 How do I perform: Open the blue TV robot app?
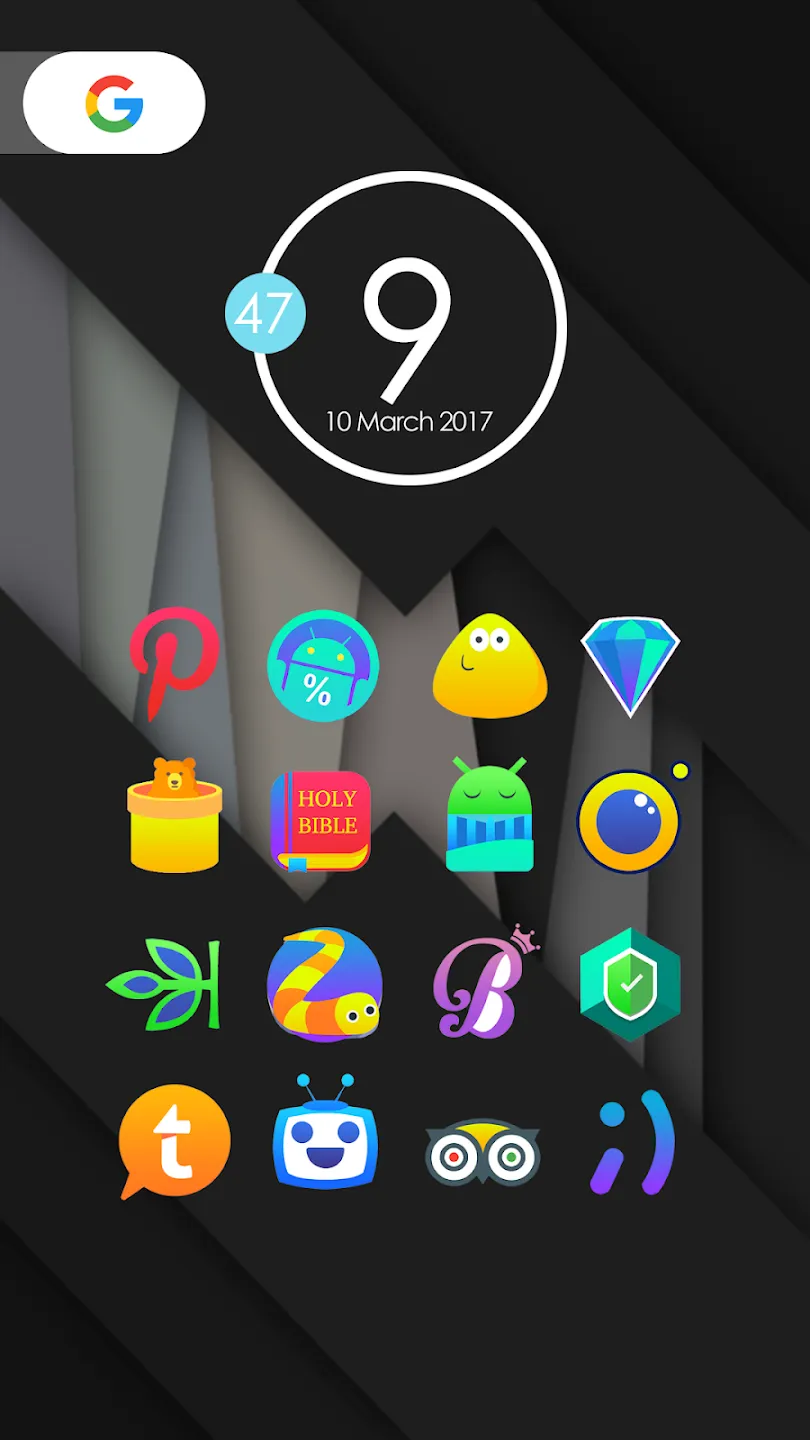pyautogui.click(x=324, y=1132)
